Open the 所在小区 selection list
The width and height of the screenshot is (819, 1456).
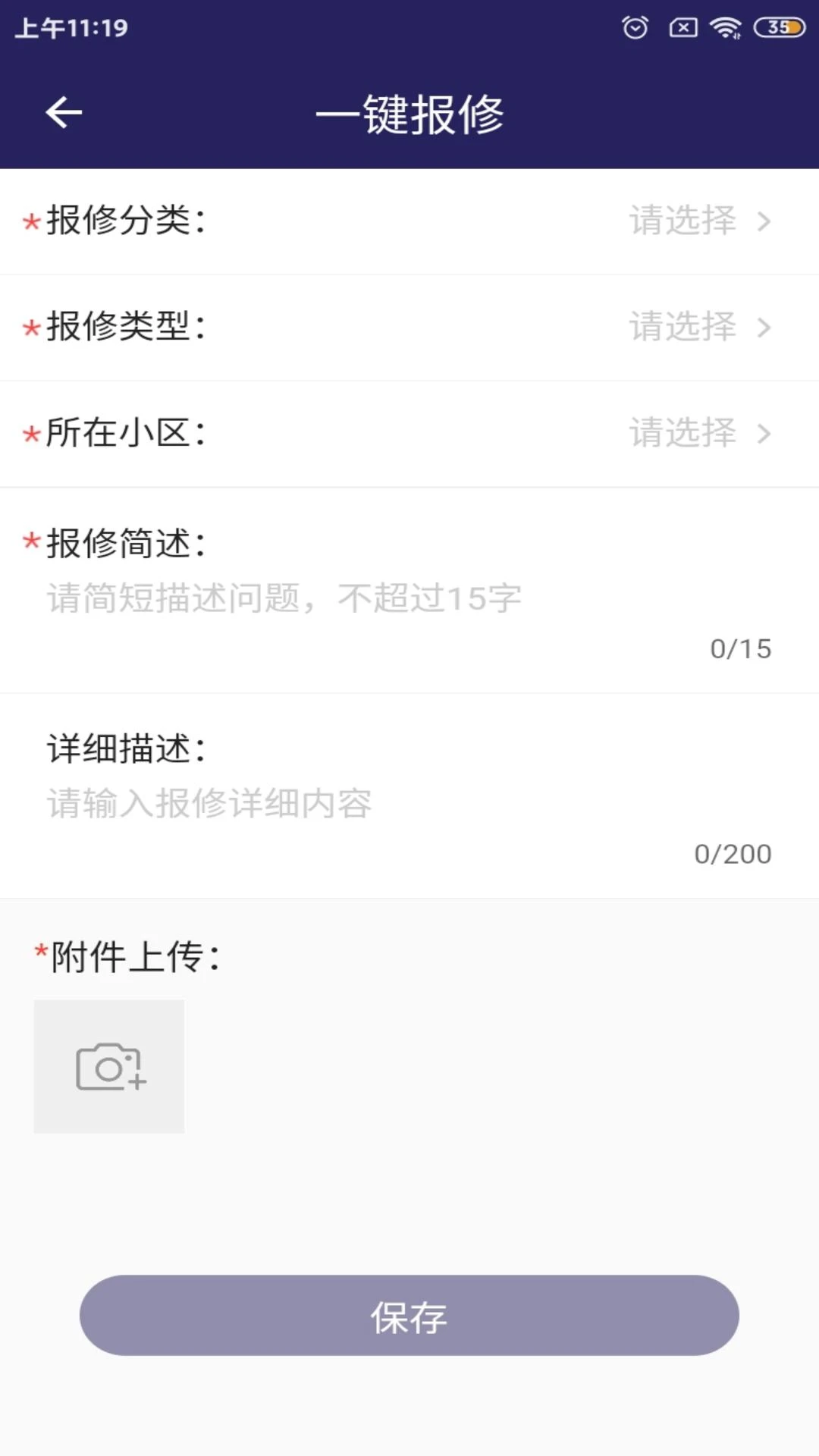tap(409, 434)
